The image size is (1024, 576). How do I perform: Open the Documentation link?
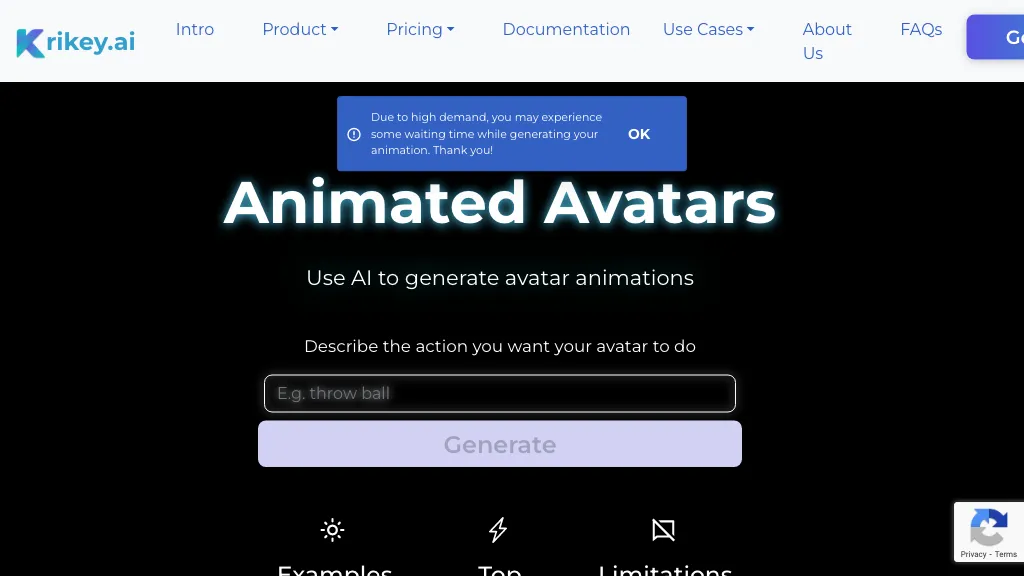pyautogui.click(x=566, y=30)
